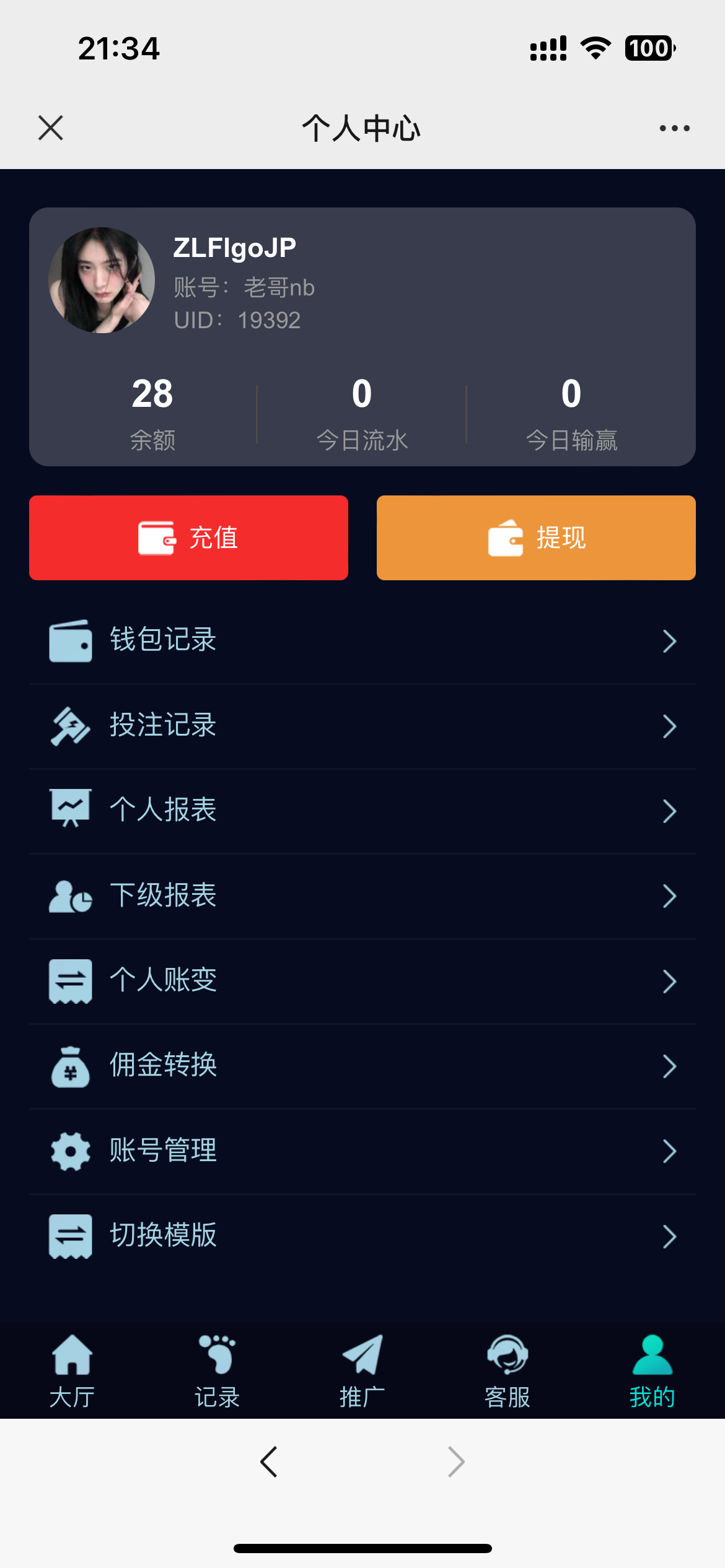Select 切换模版 to switch template
Viewport: 725px width, 1568px height.
click(x=362, y=1236)
